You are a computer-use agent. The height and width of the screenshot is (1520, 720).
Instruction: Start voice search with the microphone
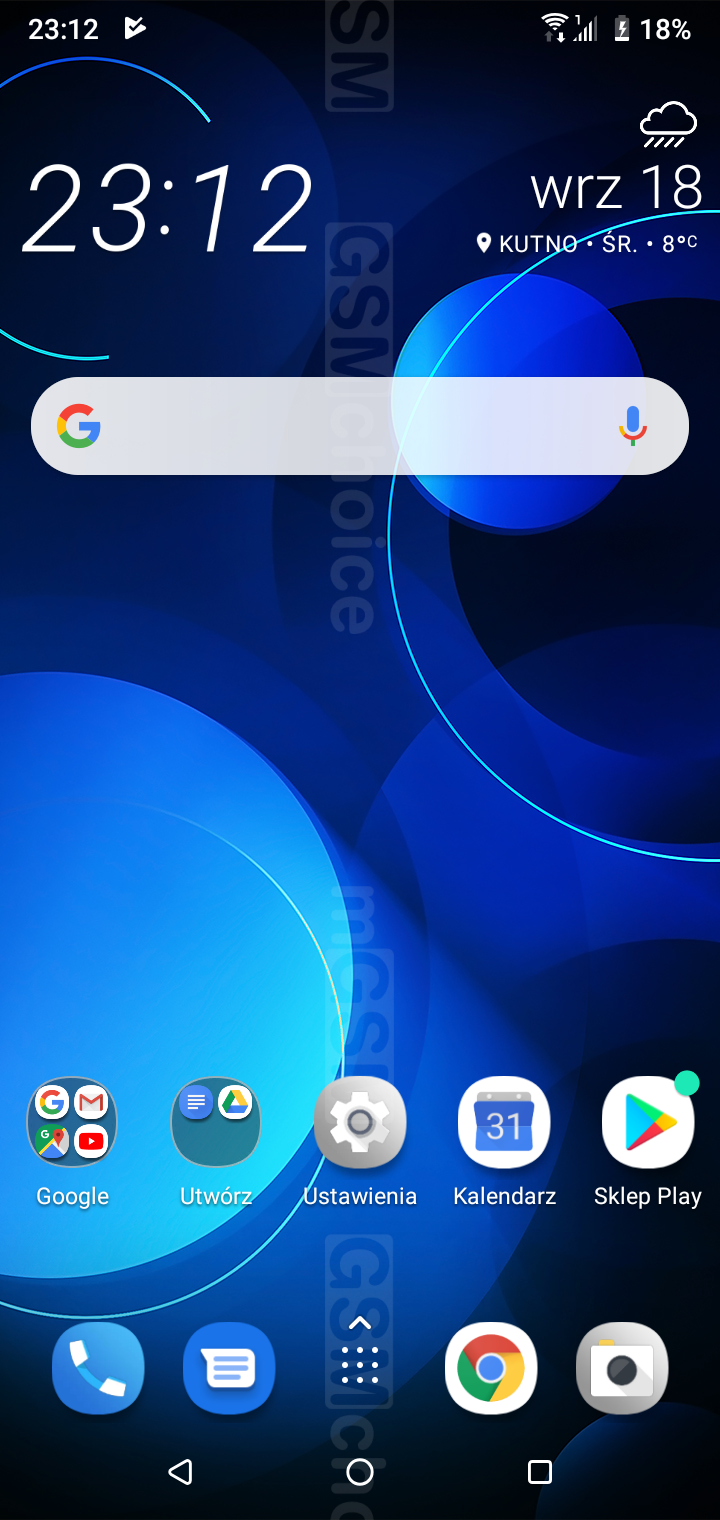click(632, 426)
